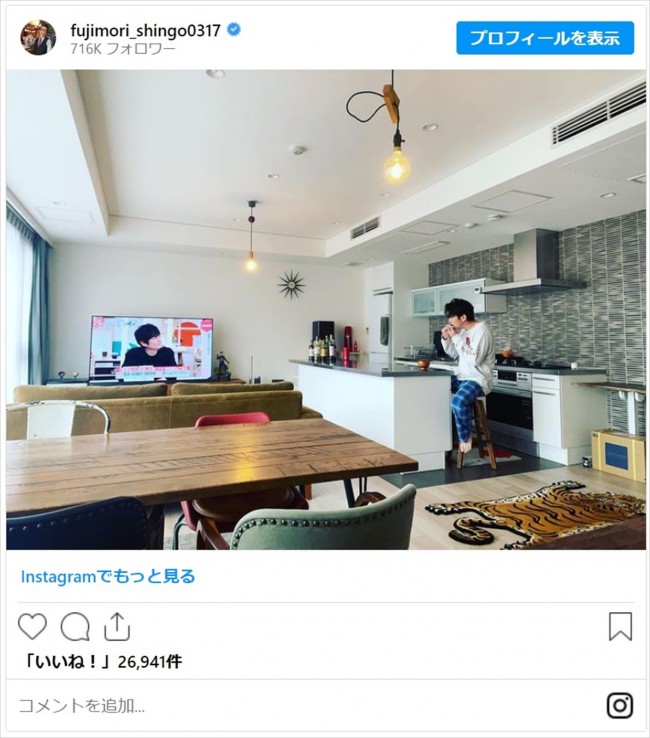Open the living room photo post
The image size is (650, 738).
coord(325,310)
